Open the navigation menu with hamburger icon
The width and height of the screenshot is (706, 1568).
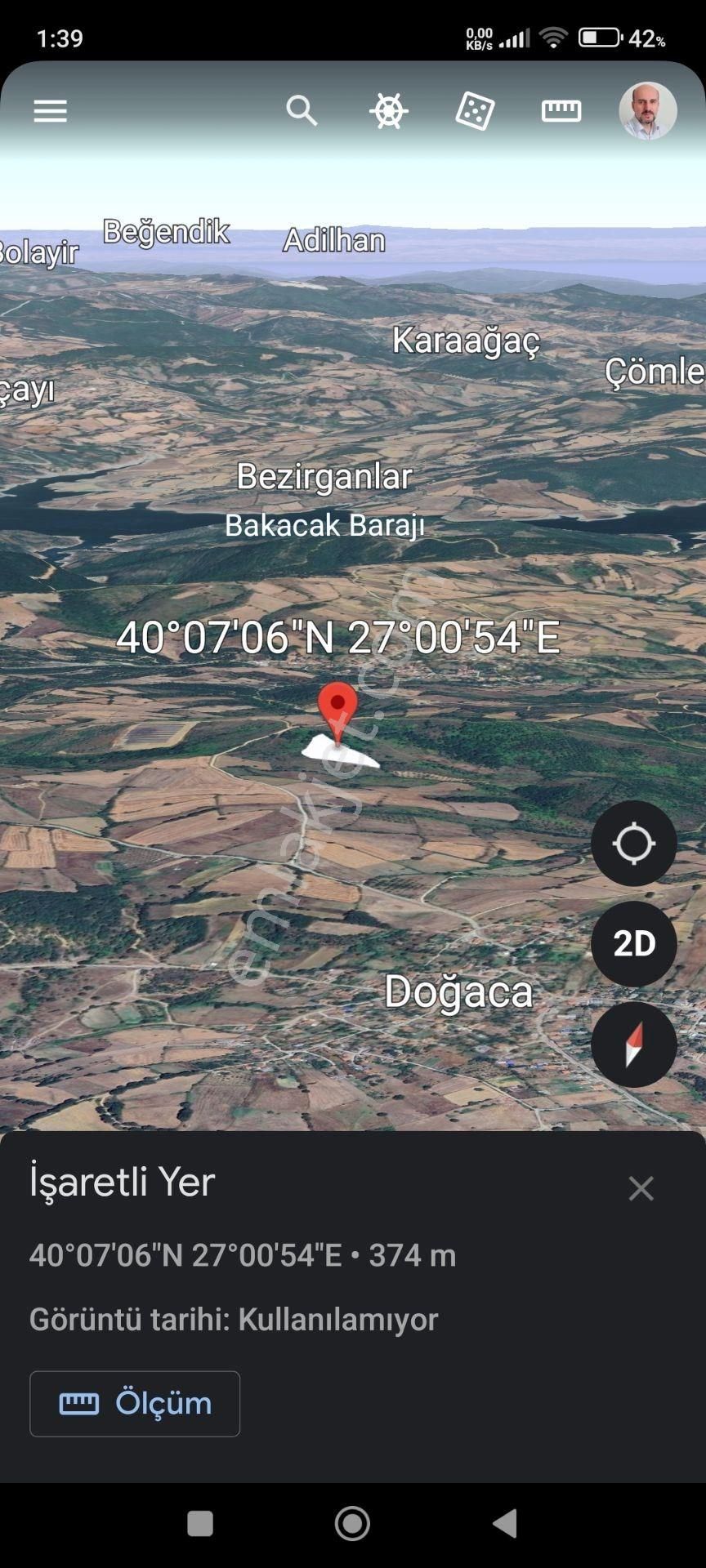click(49, 110)
